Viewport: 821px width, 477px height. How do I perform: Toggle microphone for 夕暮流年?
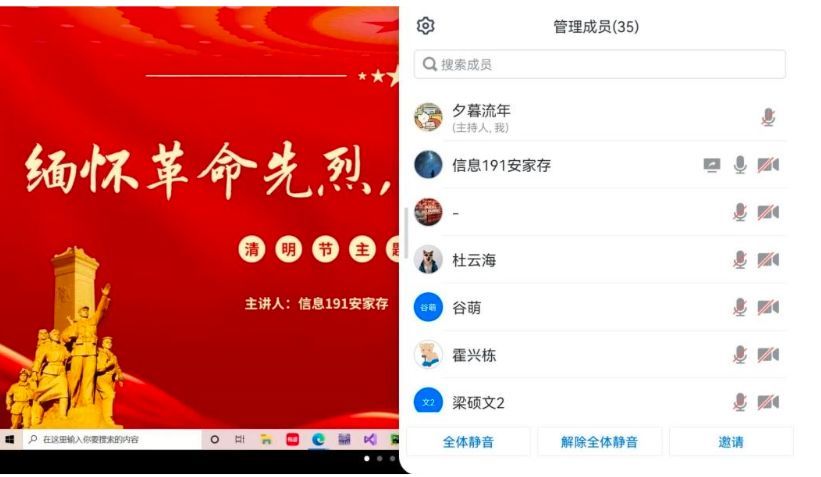tap(768, 117)
